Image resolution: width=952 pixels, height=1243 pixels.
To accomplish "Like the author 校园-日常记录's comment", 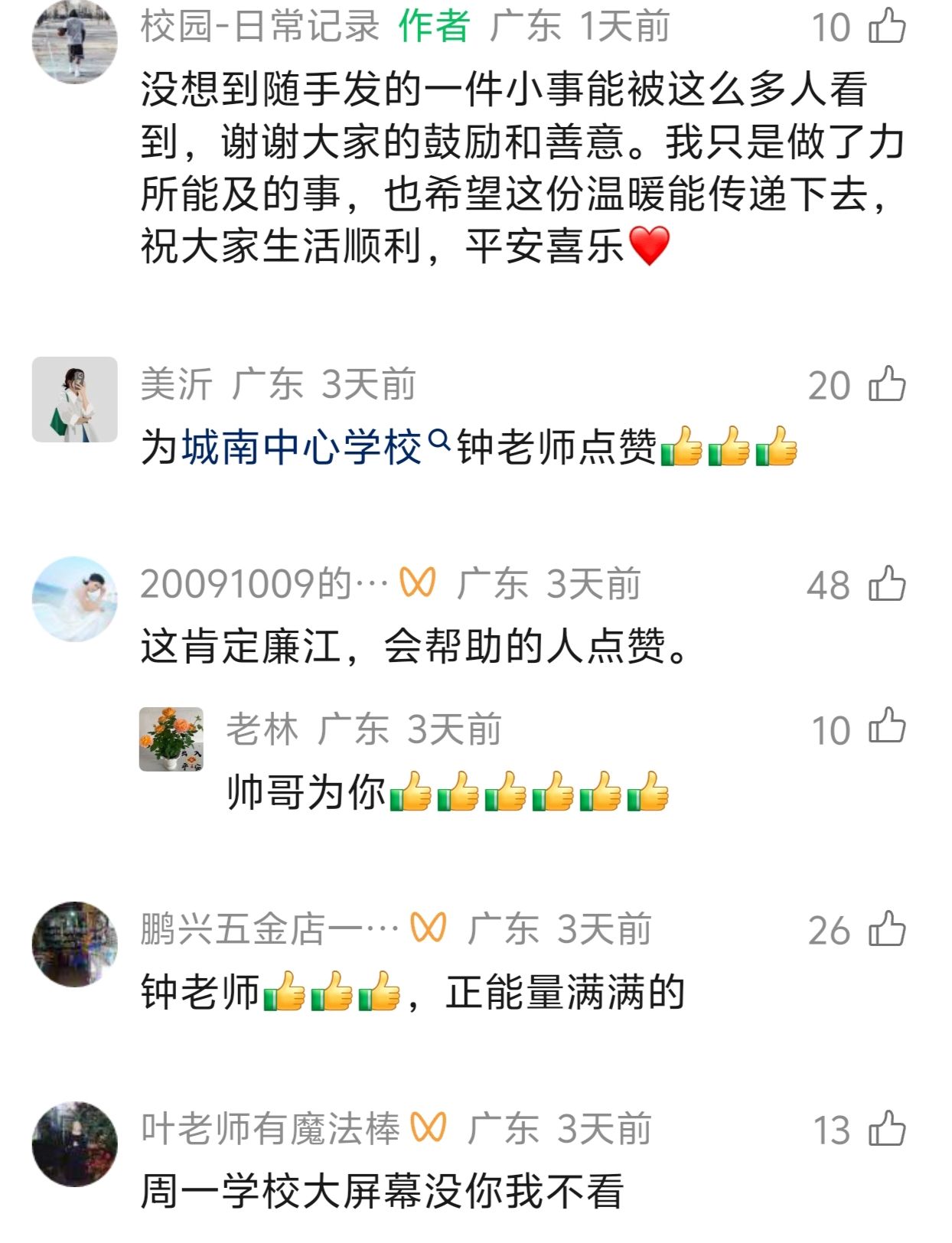I will (888, 26).
